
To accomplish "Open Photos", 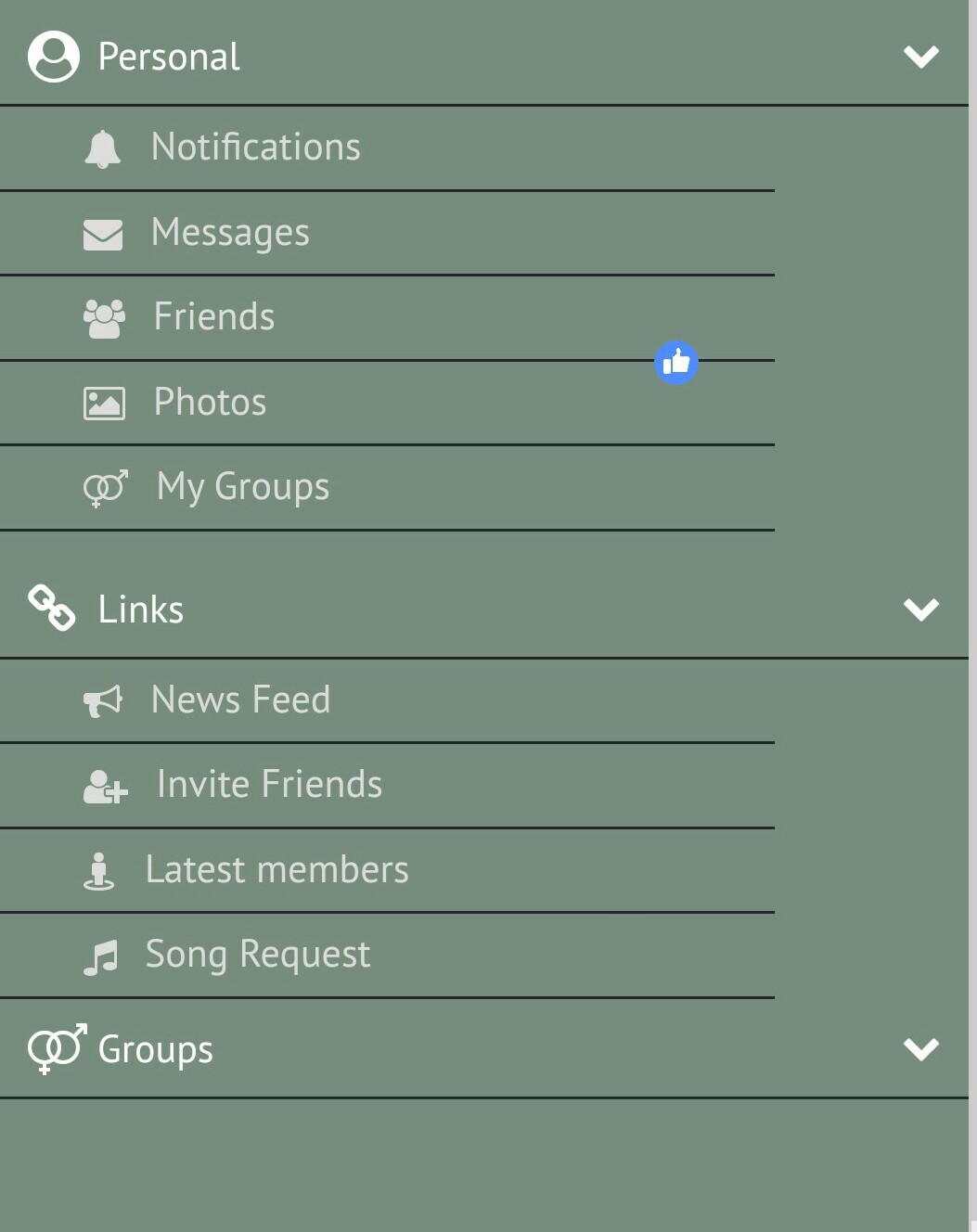I will [x=210, y=403].
